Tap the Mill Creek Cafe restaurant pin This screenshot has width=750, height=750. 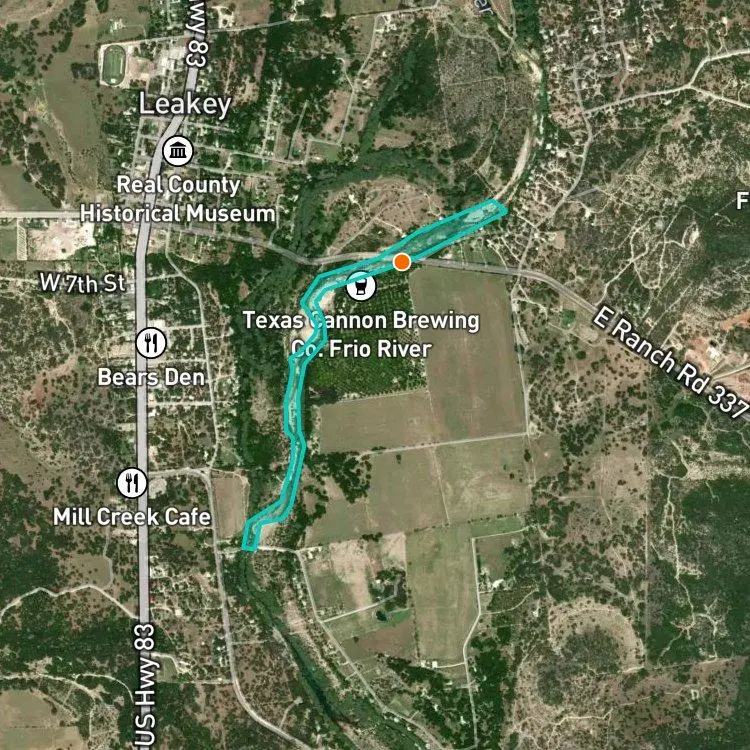coord(132,483)
